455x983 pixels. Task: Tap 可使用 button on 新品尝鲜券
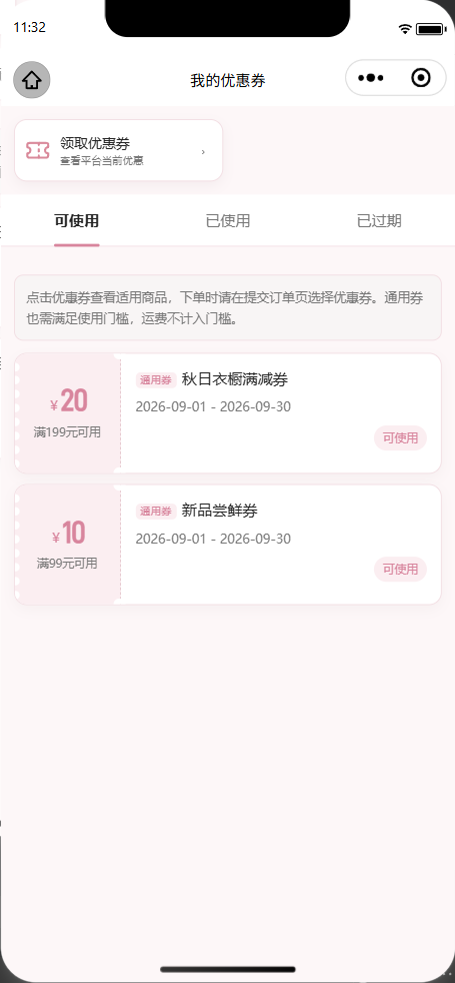400,569
